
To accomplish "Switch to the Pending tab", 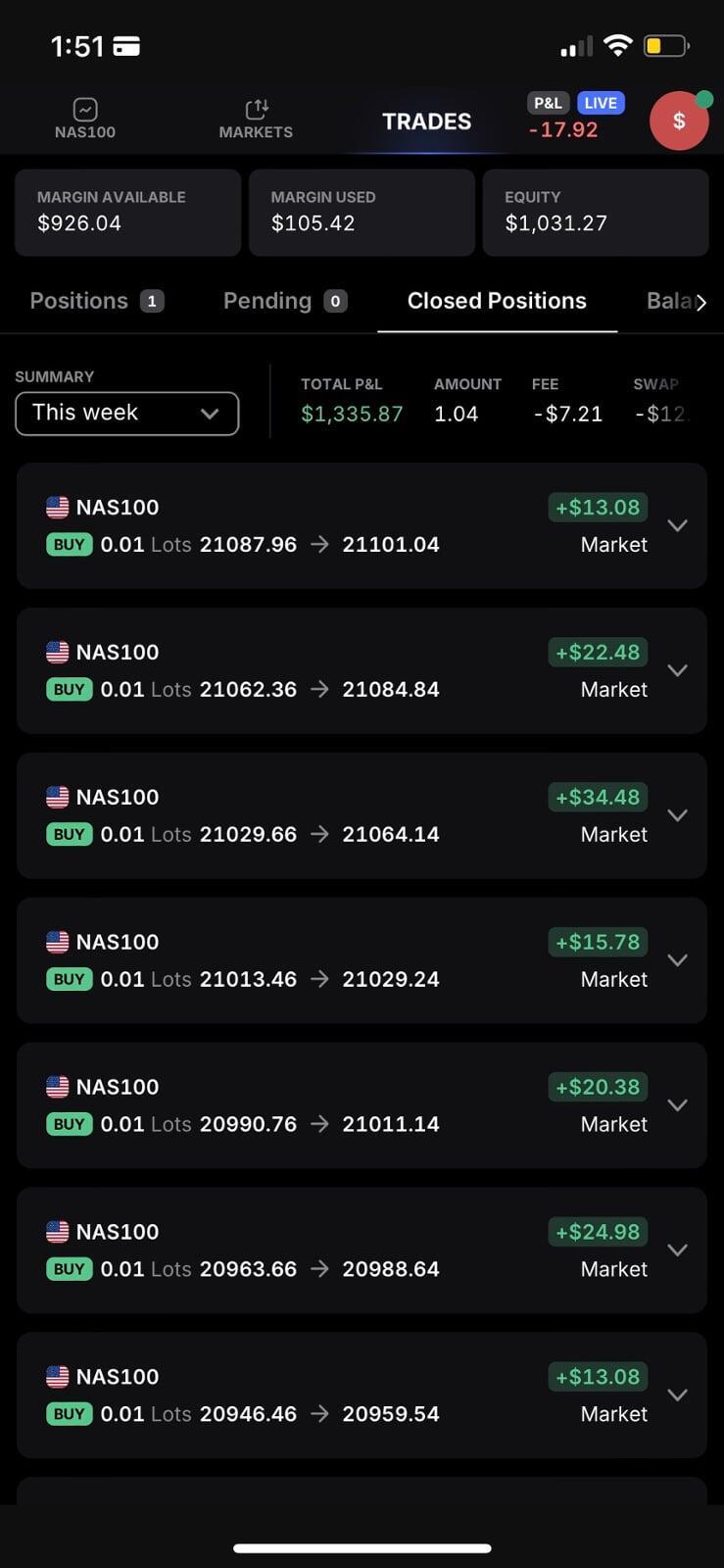I will pos(285,301).
